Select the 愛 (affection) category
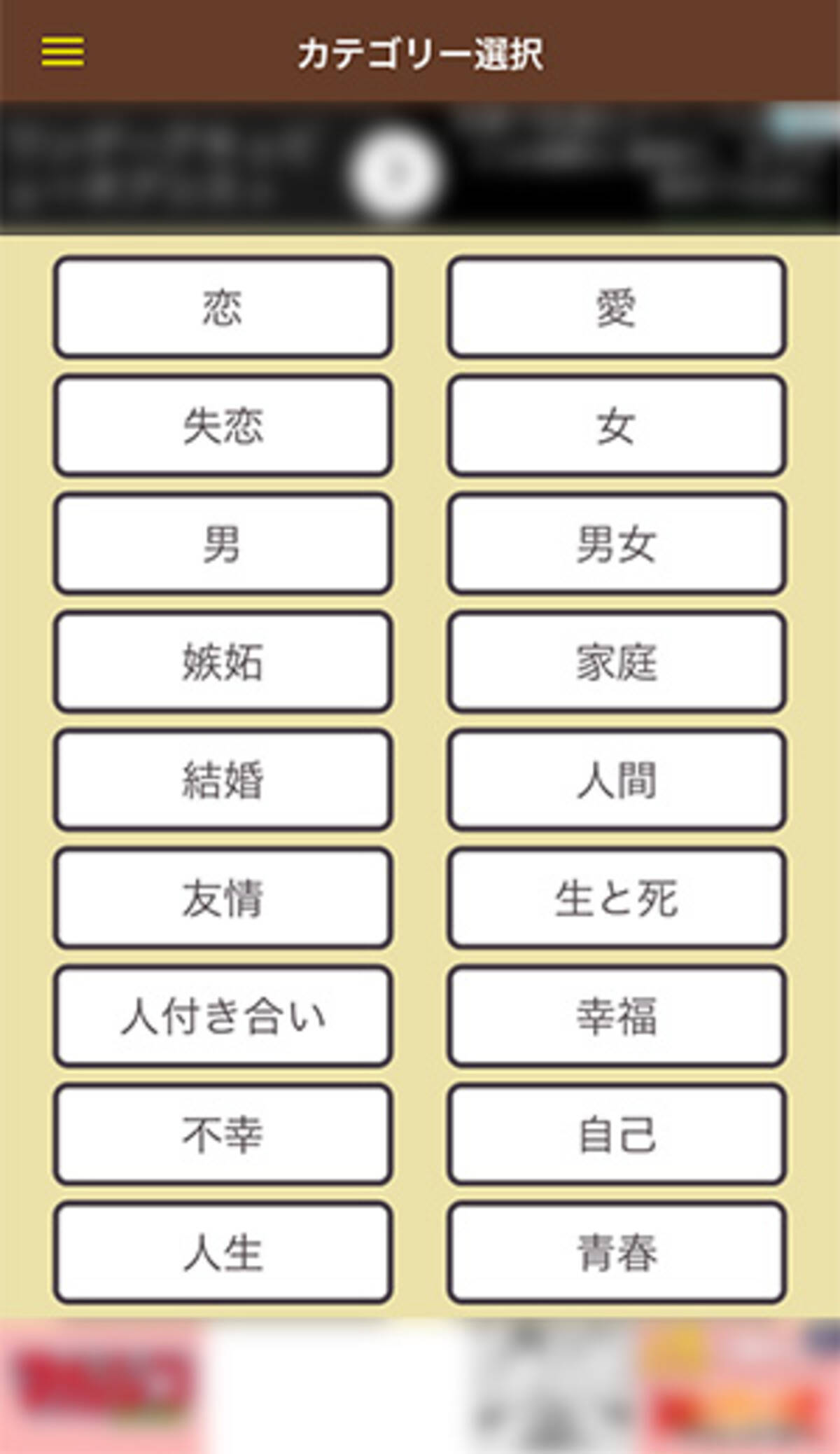 point(617,307)
